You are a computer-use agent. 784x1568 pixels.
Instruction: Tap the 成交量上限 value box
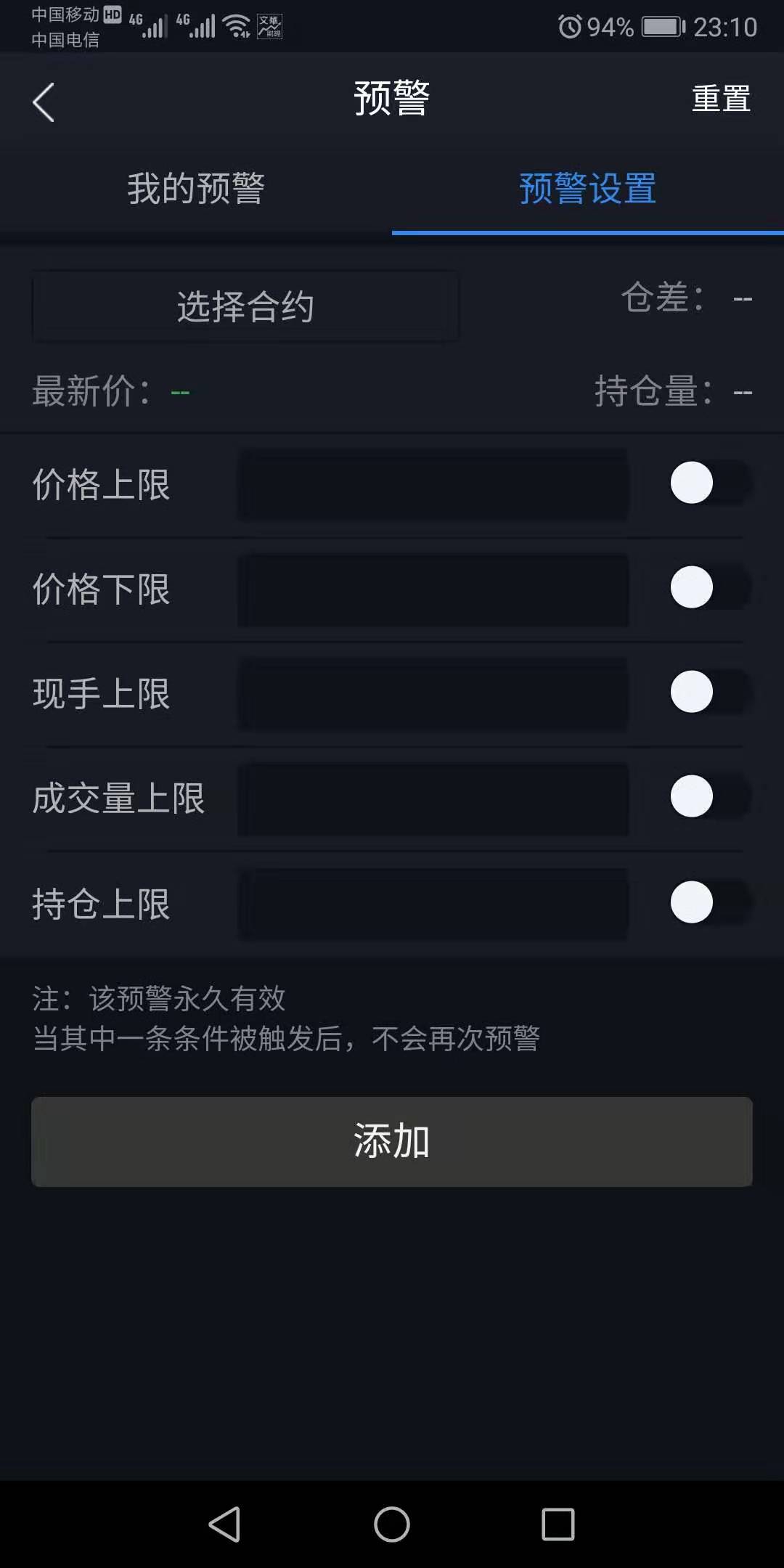(x=433, y=797)
